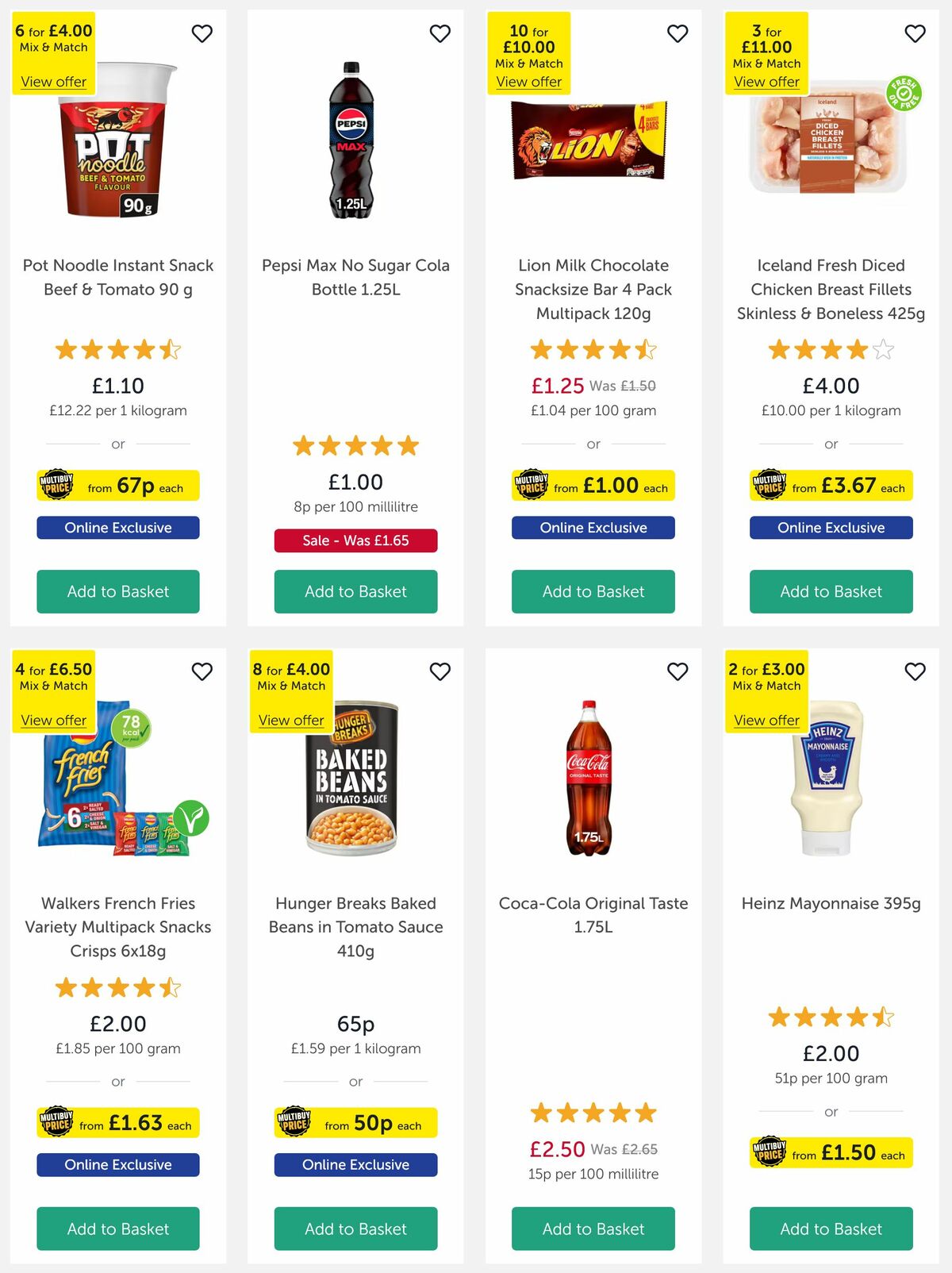
Task: Click the Multibuy Price badge on Pot Noodle
Action: 117,485
